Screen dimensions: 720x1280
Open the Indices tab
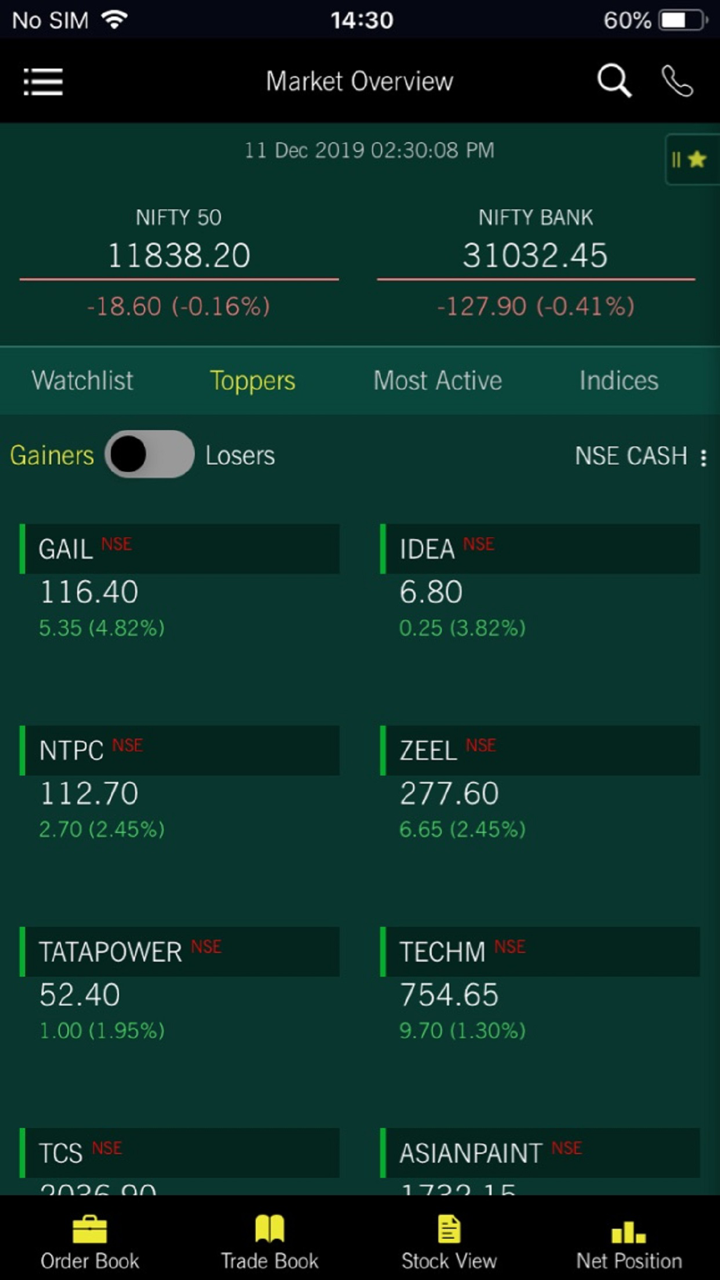pos(618,380)
